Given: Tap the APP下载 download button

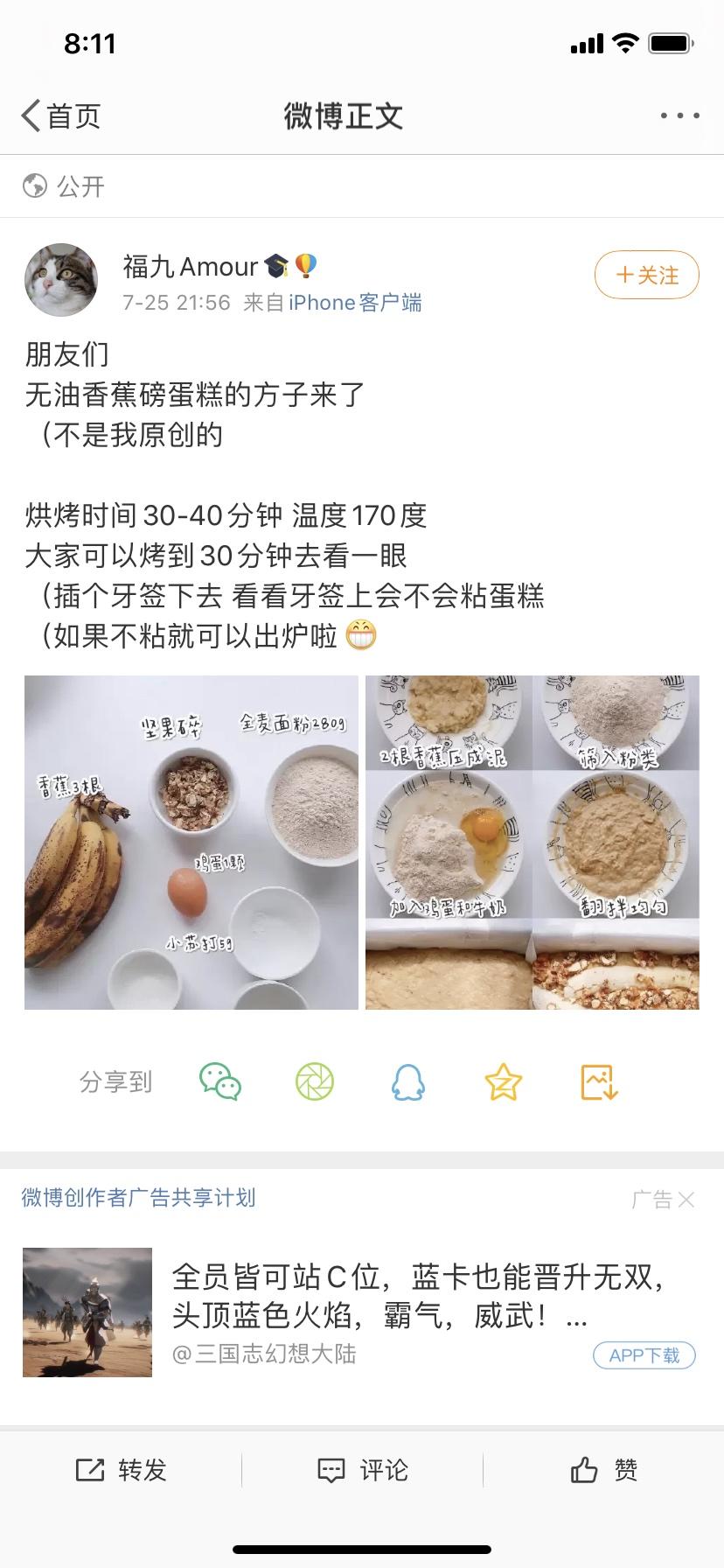Looking at the screenshot, I should click(x=644, y=1355).
